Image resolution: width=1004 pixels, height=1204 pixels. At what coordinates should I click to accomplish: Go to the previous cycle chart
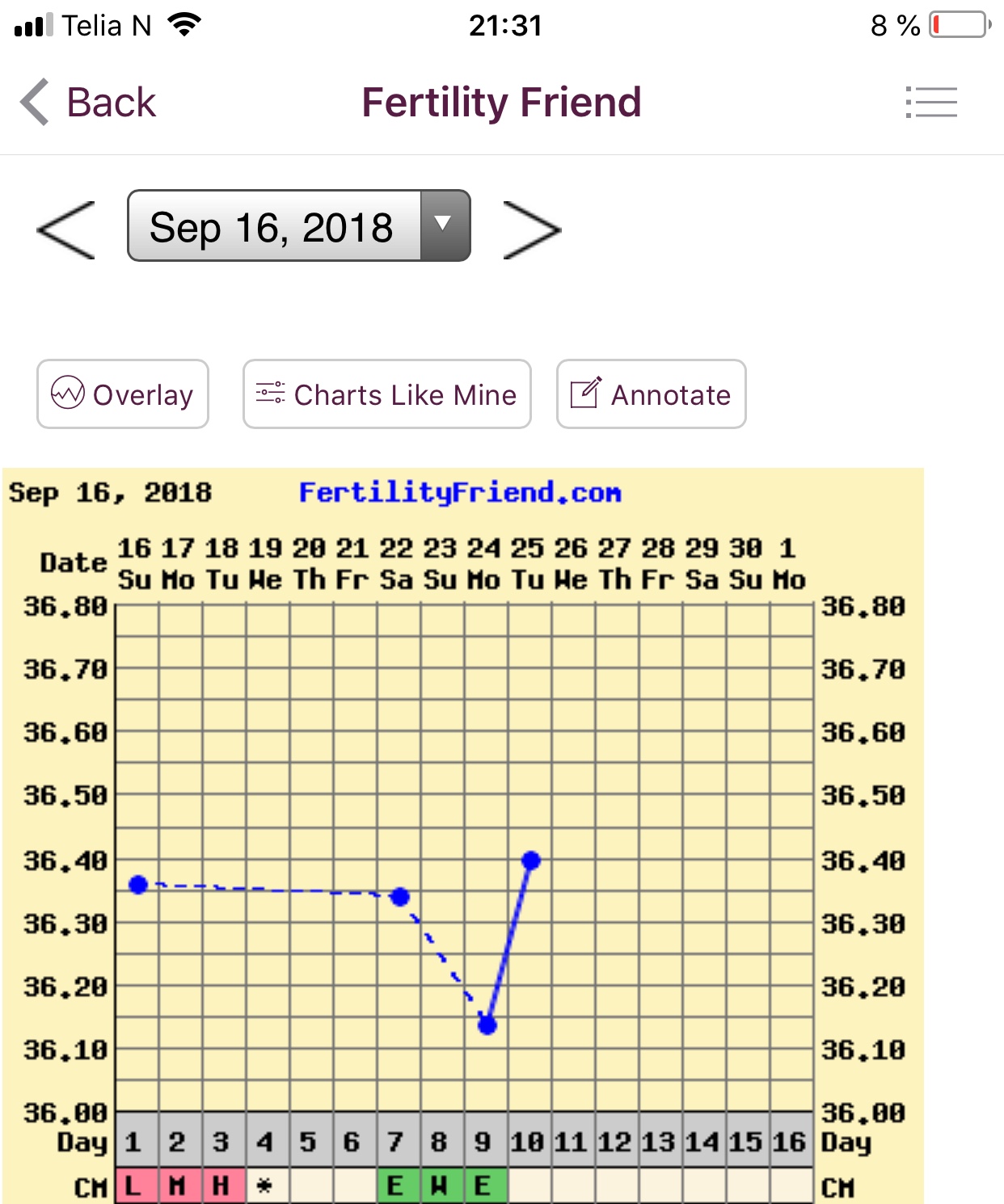pyautogui.click(x=66, y=230)
